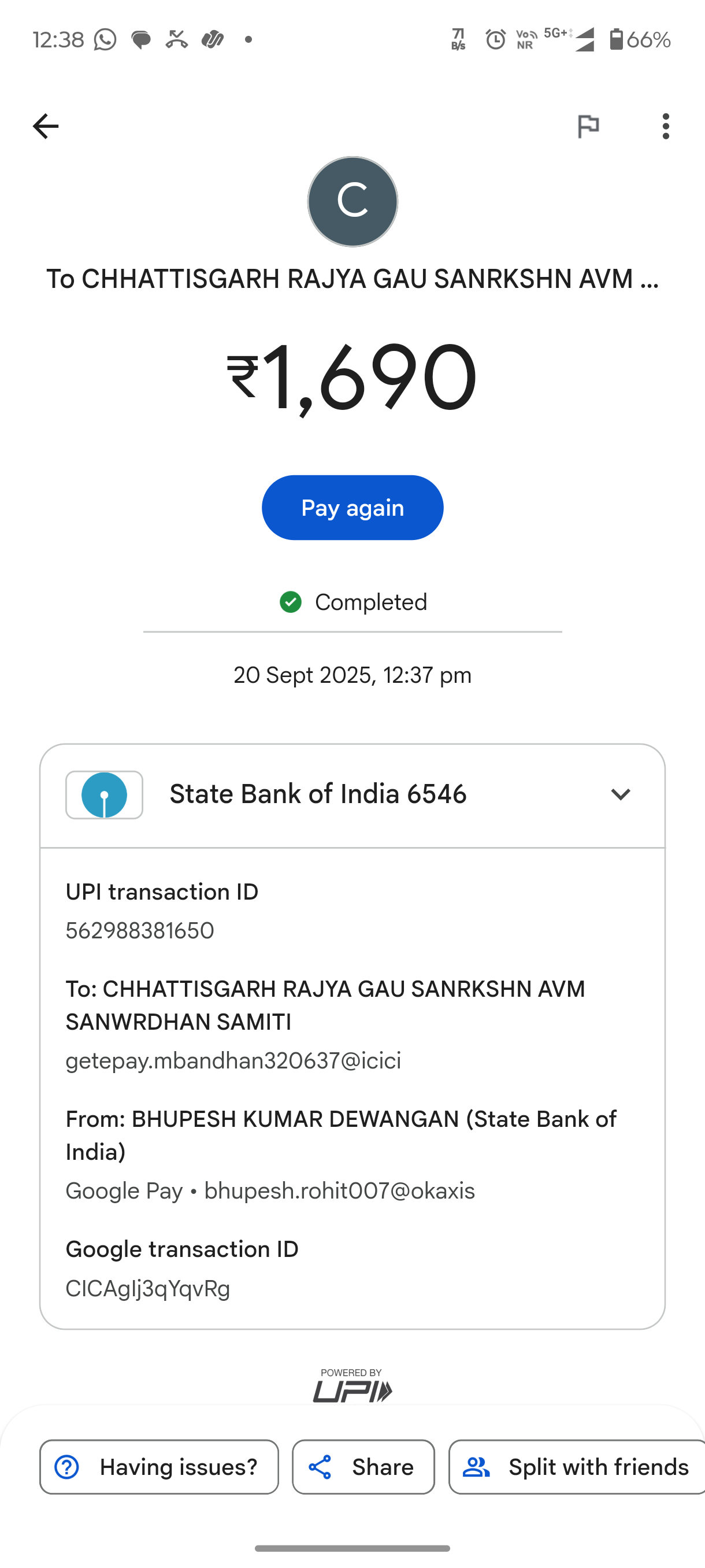Tap the Pay again button
The image size is (705, 1568).
352,508
